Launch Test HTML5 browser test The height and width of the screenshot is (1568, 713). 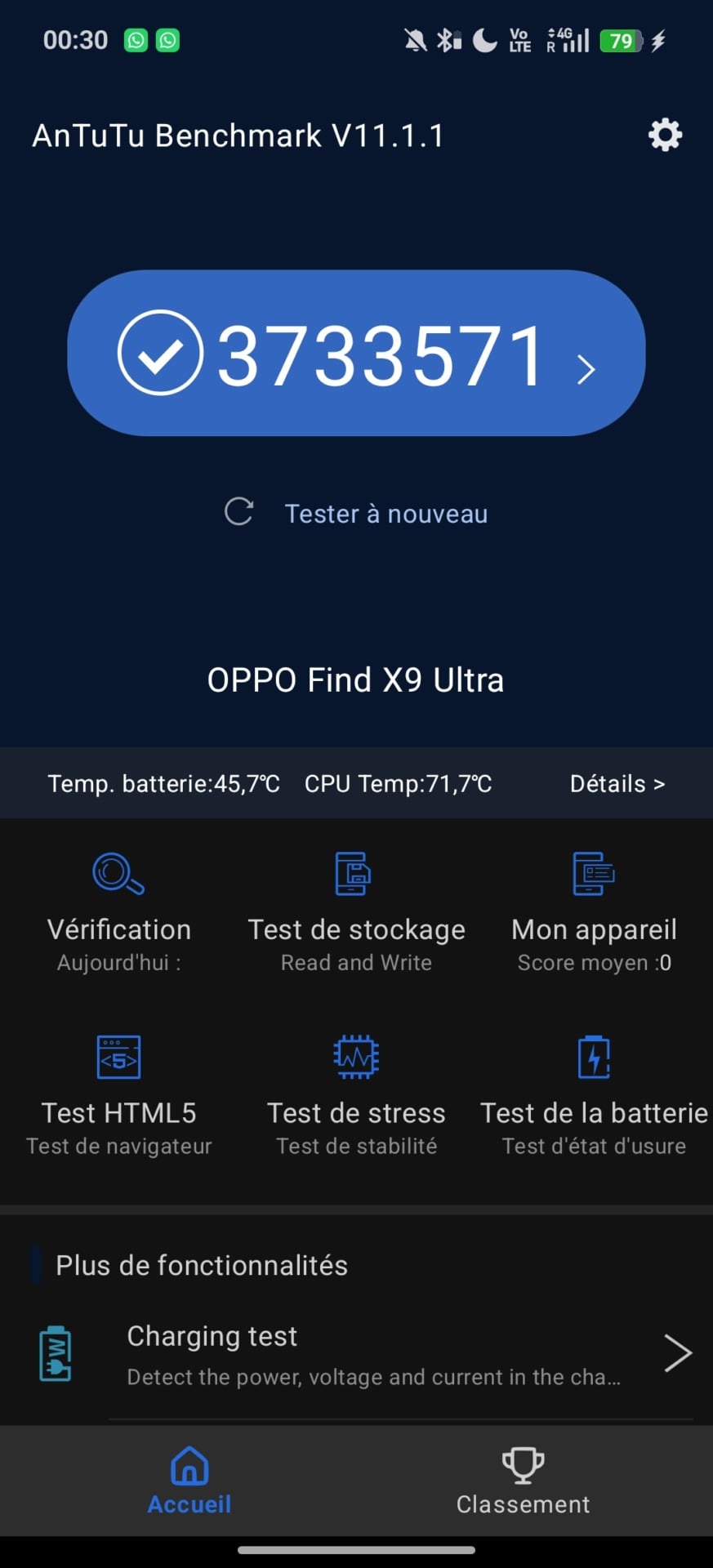point(119,1094)
